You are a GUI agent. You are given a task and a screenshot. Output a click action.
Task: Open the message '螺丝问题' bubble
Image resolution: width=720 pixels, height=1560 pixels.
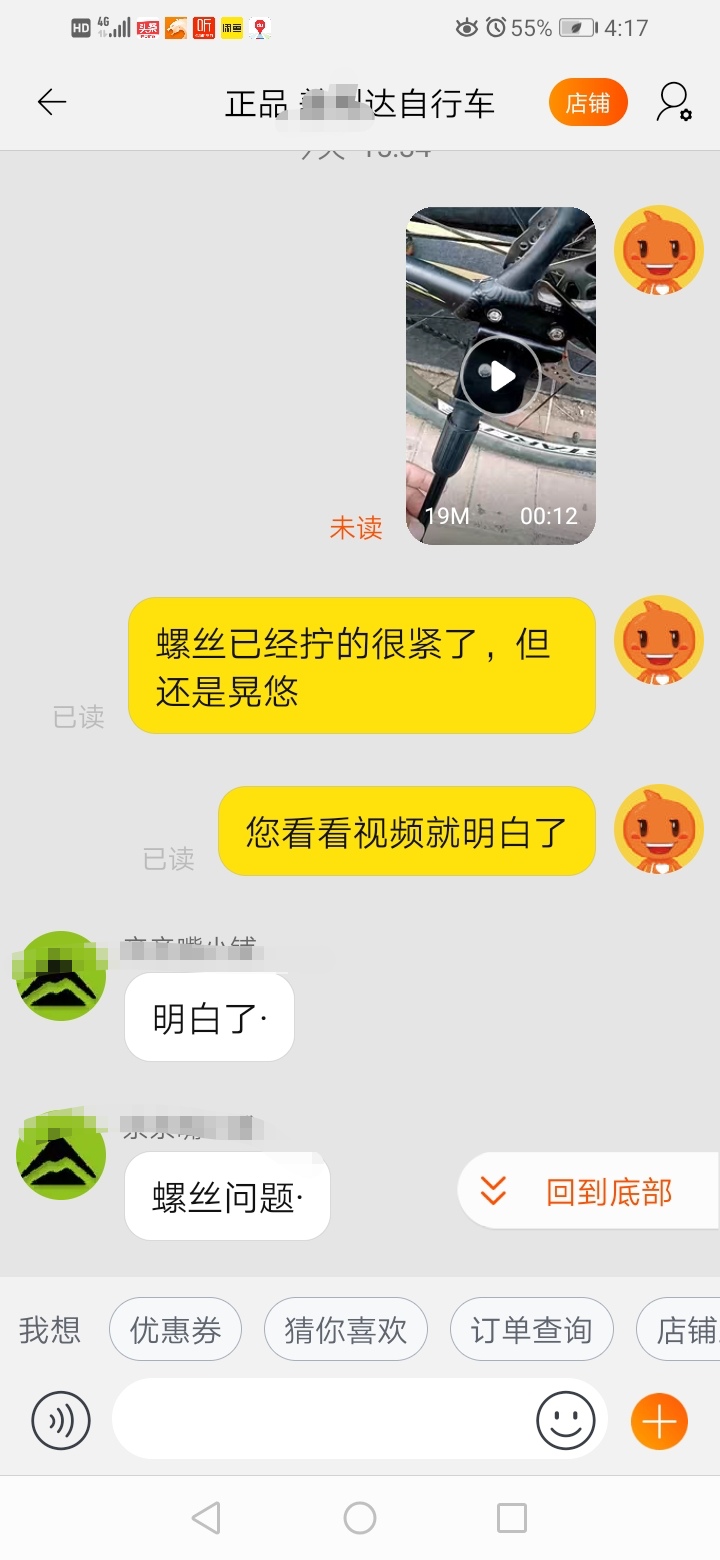[x=226, y=1197]
